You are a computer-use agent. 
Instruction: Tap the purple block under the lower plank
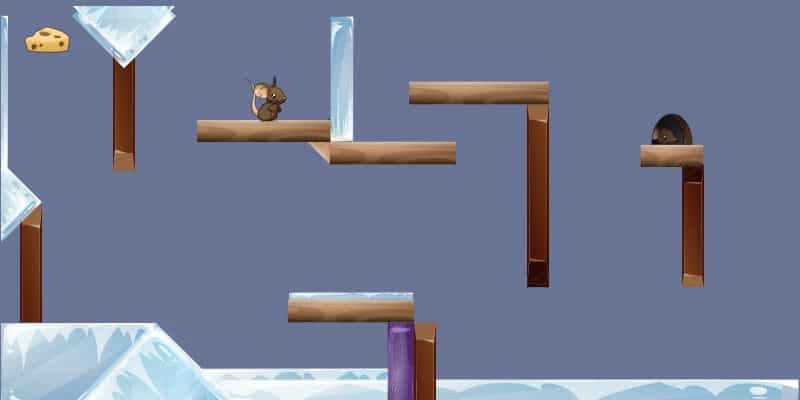point(401,360)
